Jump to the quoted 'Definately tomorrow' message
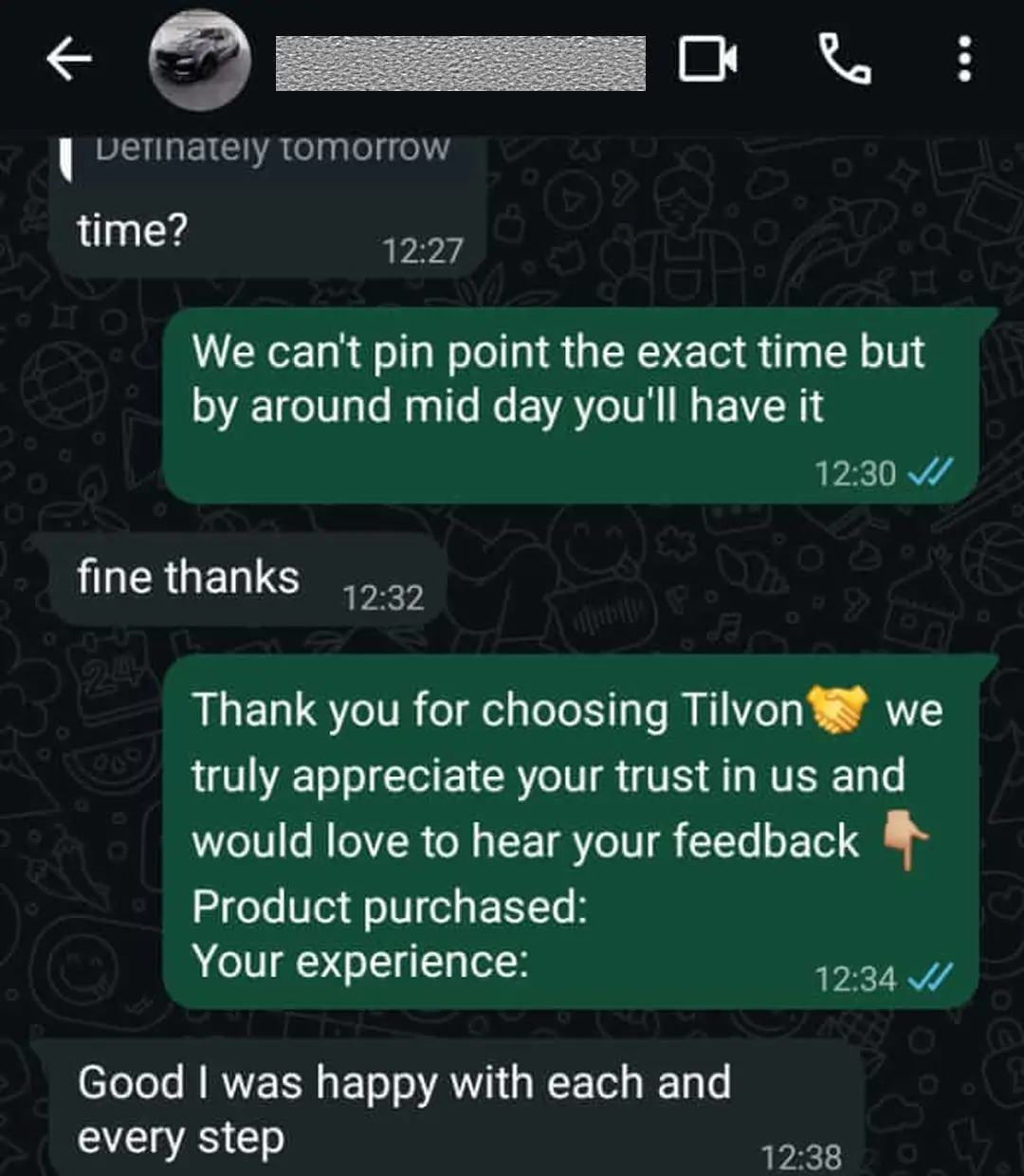This screenshot has width=1024, height=1176. (x=270, y=152)
